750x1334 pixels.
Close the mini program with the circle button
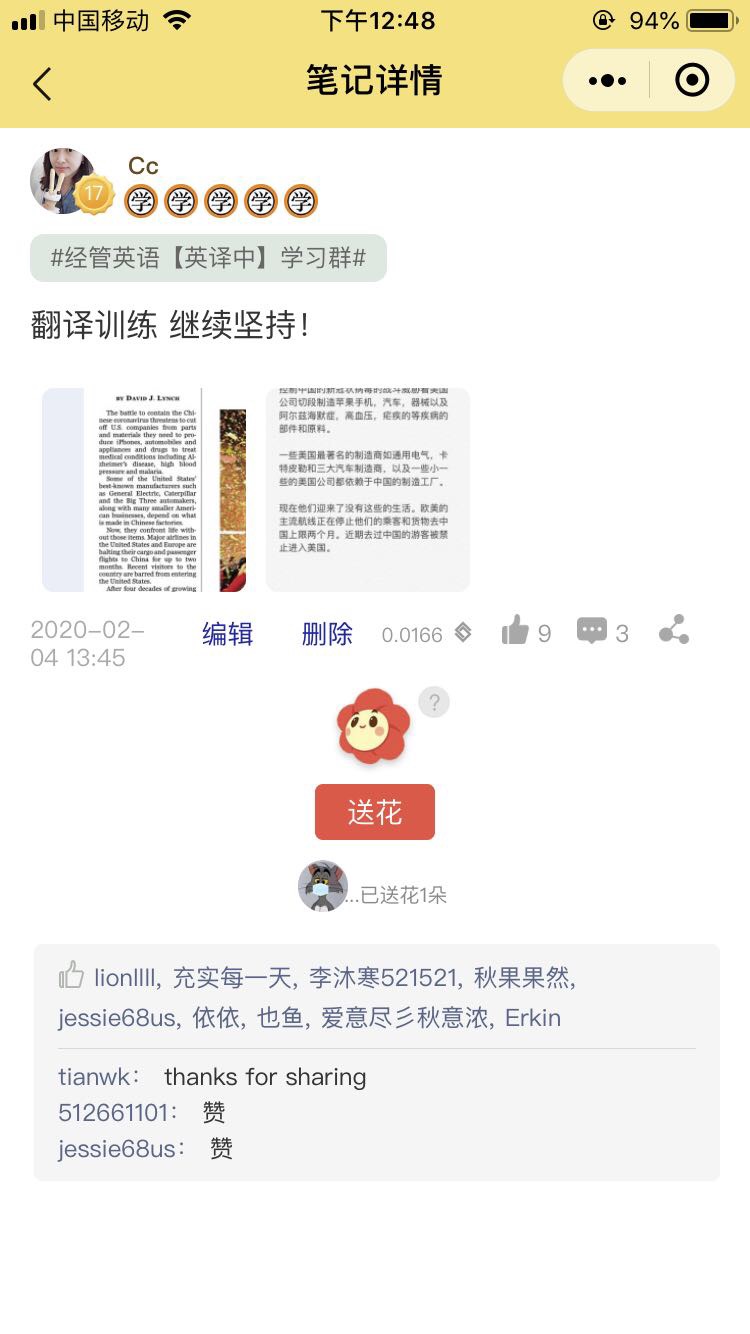692,81
